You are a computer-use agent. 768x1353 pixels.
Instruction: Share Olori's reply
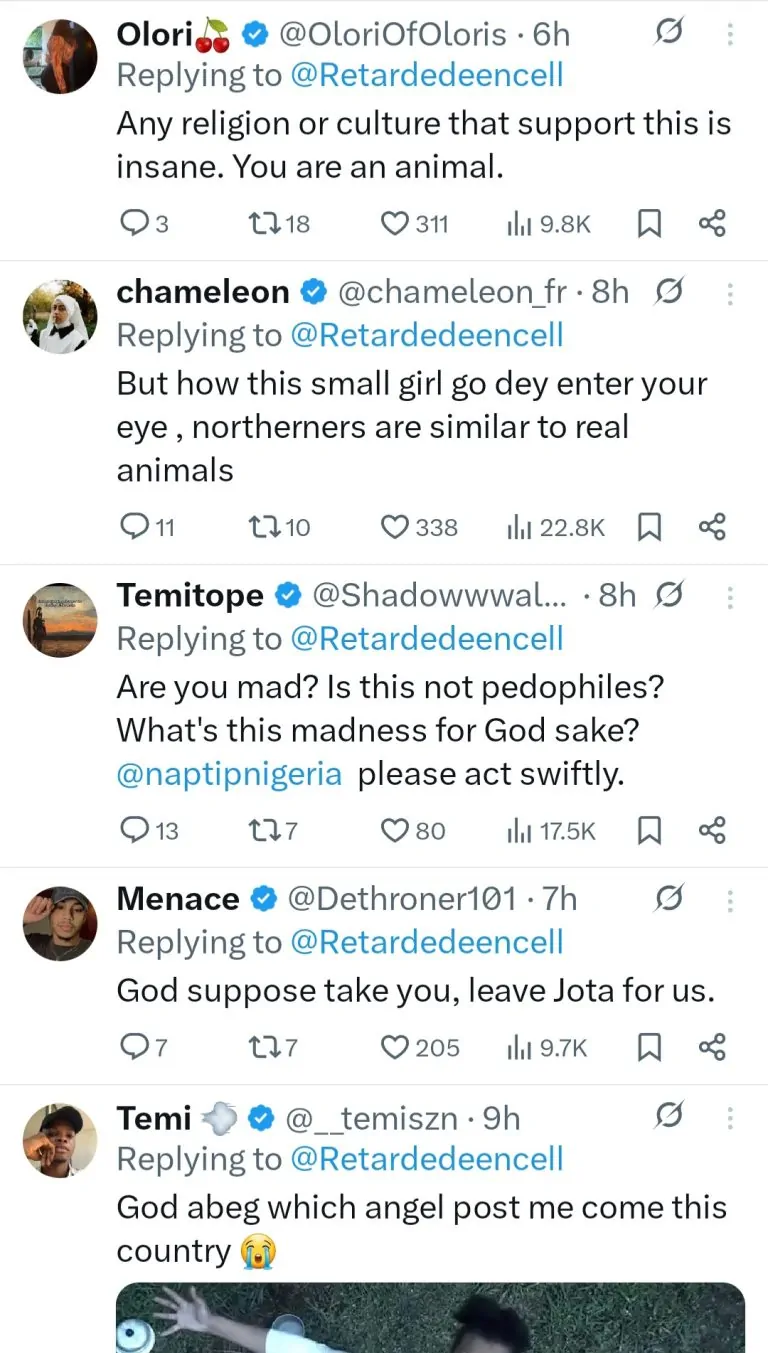(x=712, y=225)
